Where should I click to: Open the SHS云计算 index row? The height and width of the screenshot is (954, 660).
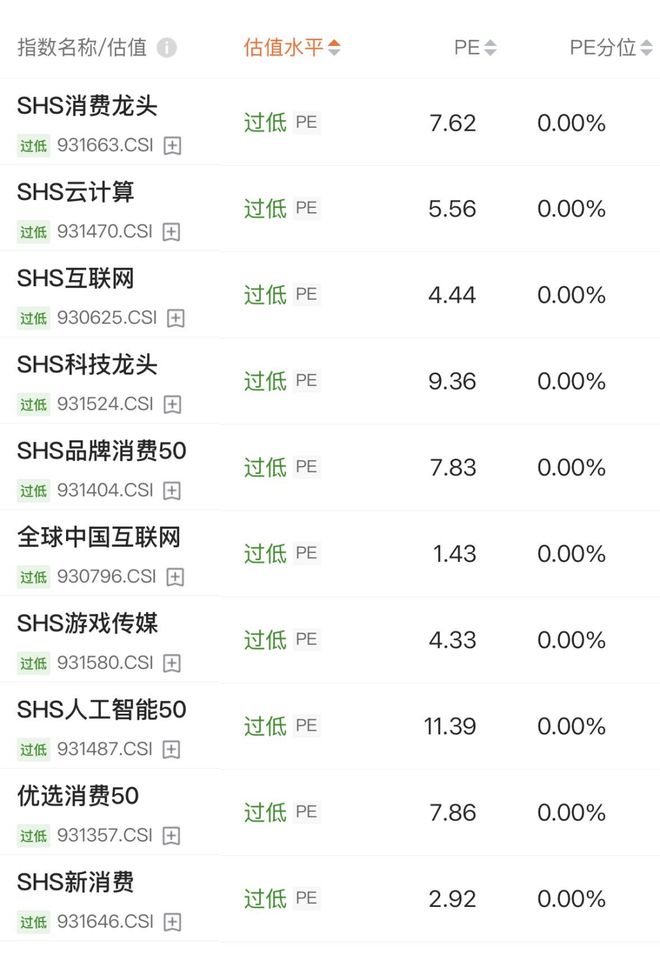click(x=76, y=192)
